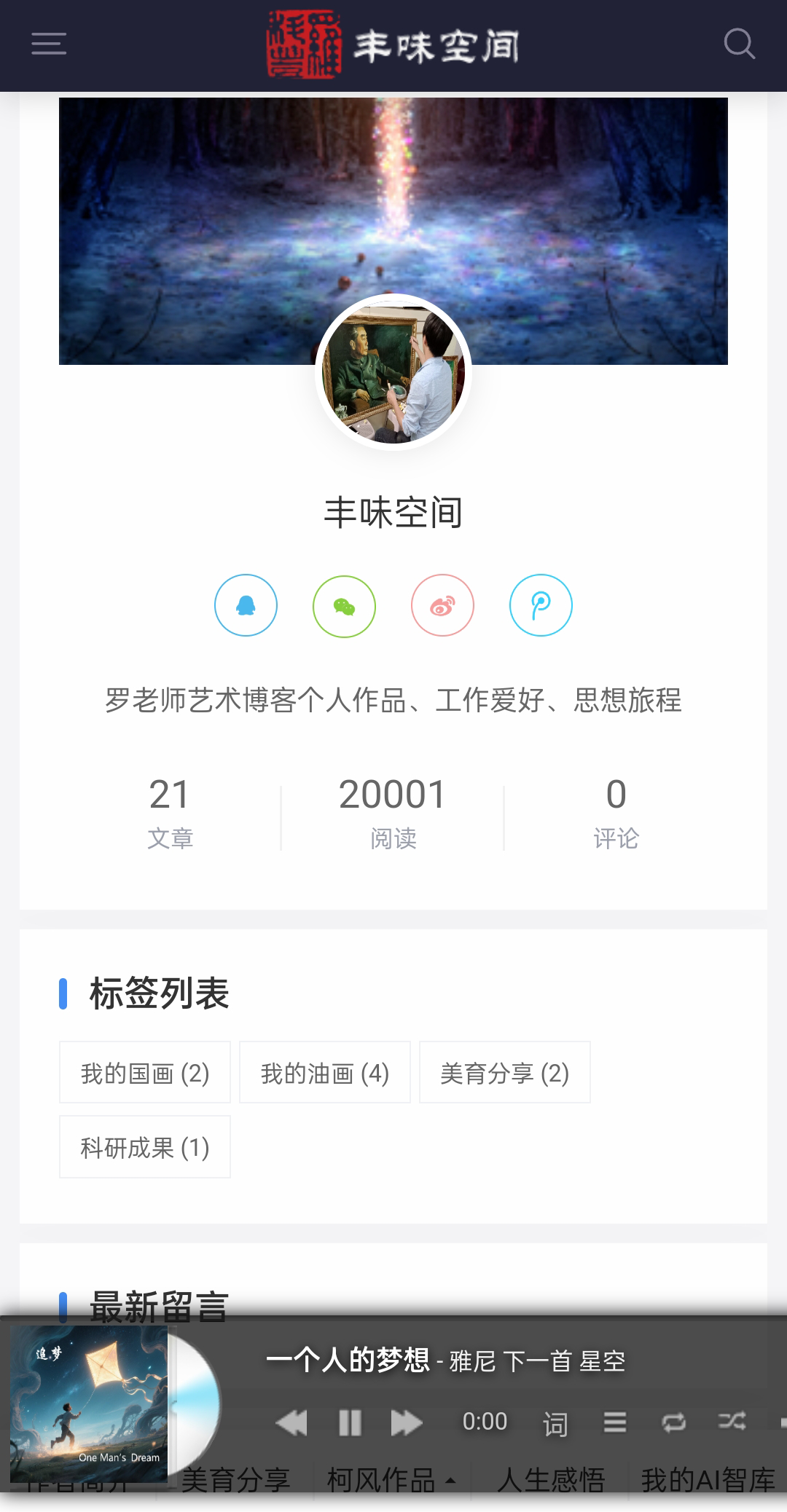
Task: Open the music player playlist icon
Action: [614, 1421]
